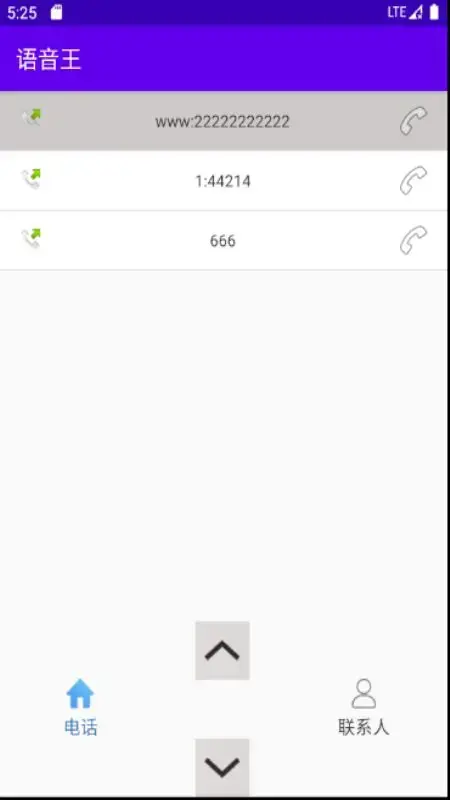Call 1:44214 using its phone icon
450x800 pixels.
[x=413, y=181]
